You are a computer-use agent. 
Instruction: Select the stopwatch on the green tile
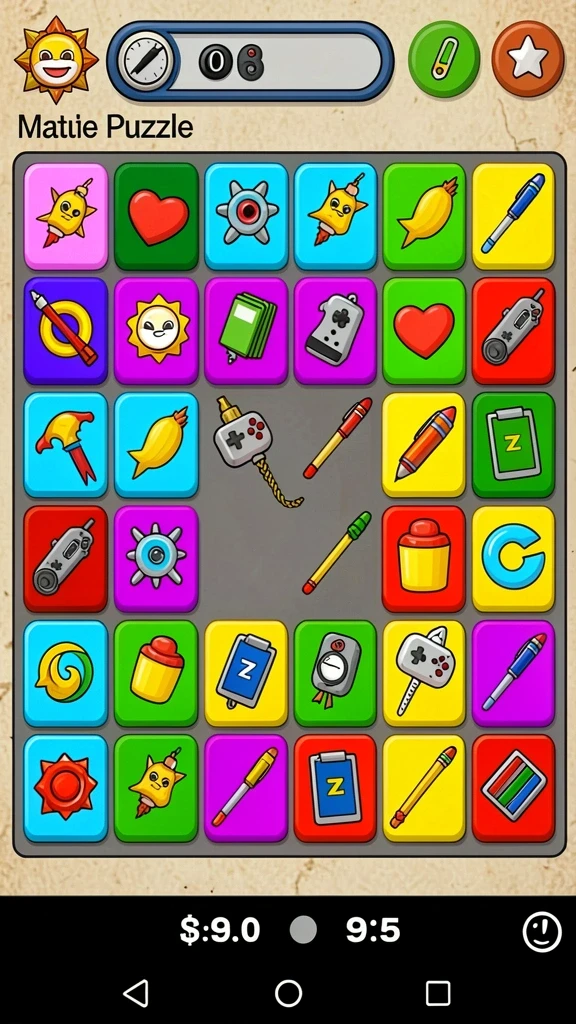pyautogui.click(x=335, y=673)
